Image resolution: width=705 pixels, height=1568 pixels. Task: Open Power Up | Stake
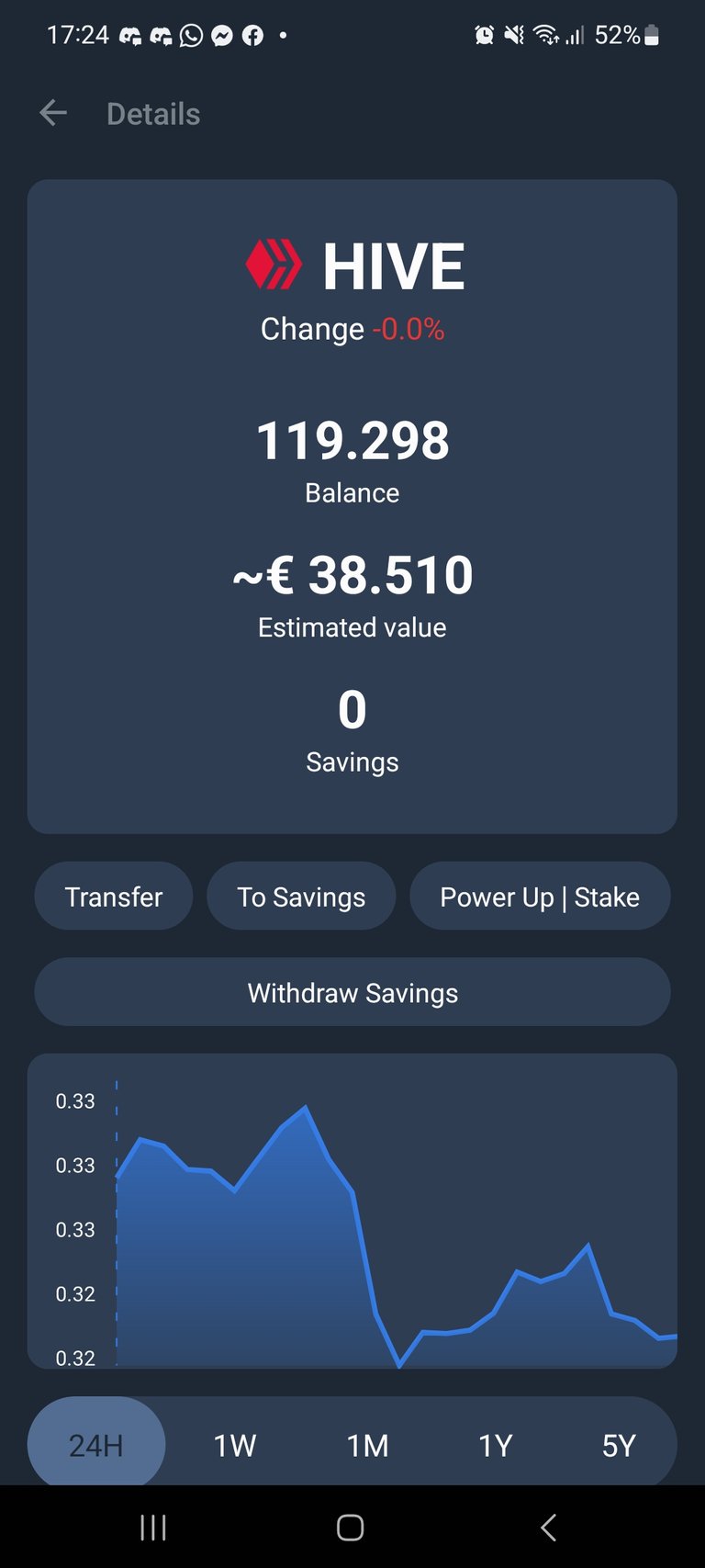click(540, 896)
